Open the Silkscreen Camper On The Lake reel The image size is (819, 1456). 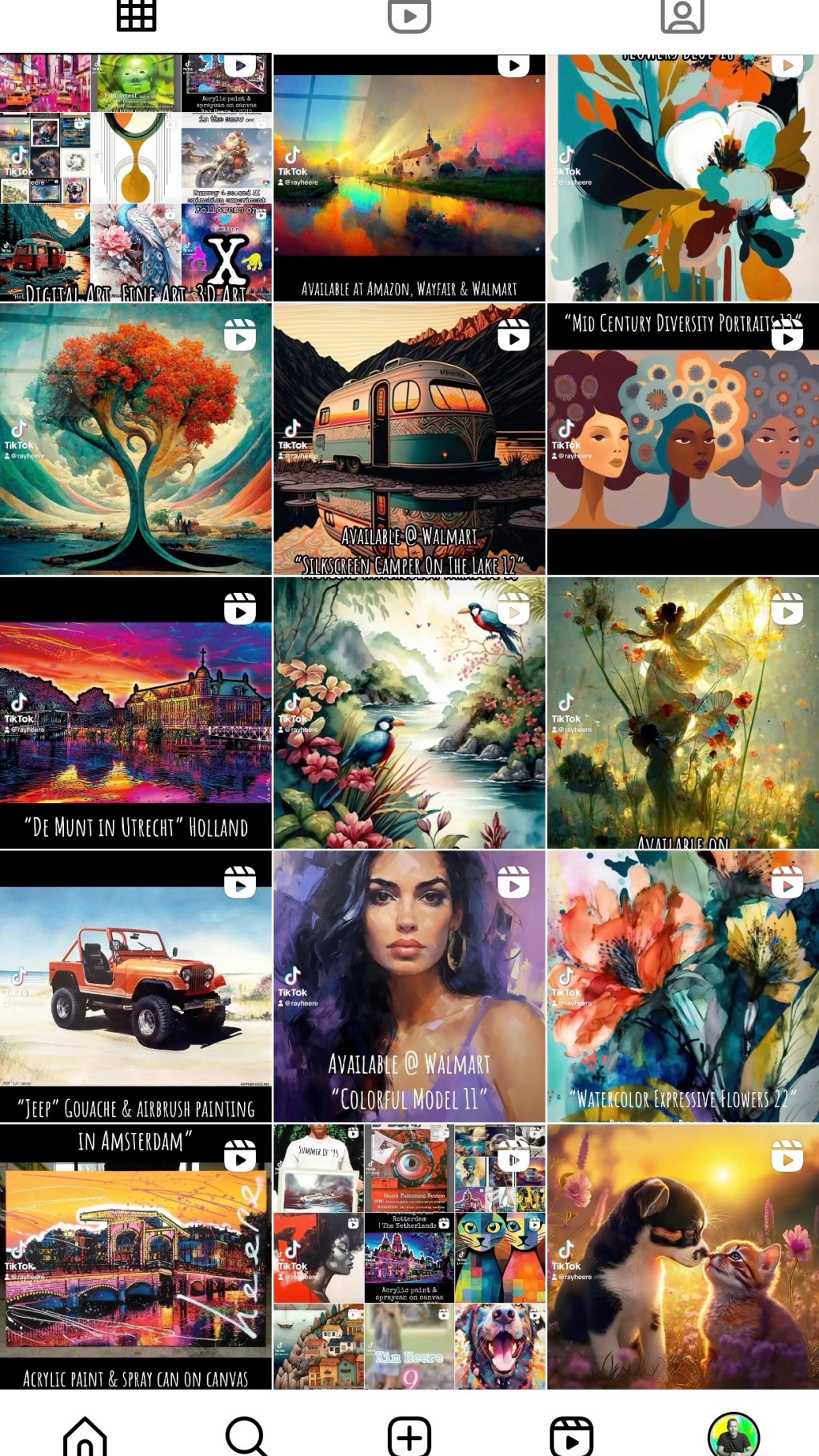pos(409,440)
